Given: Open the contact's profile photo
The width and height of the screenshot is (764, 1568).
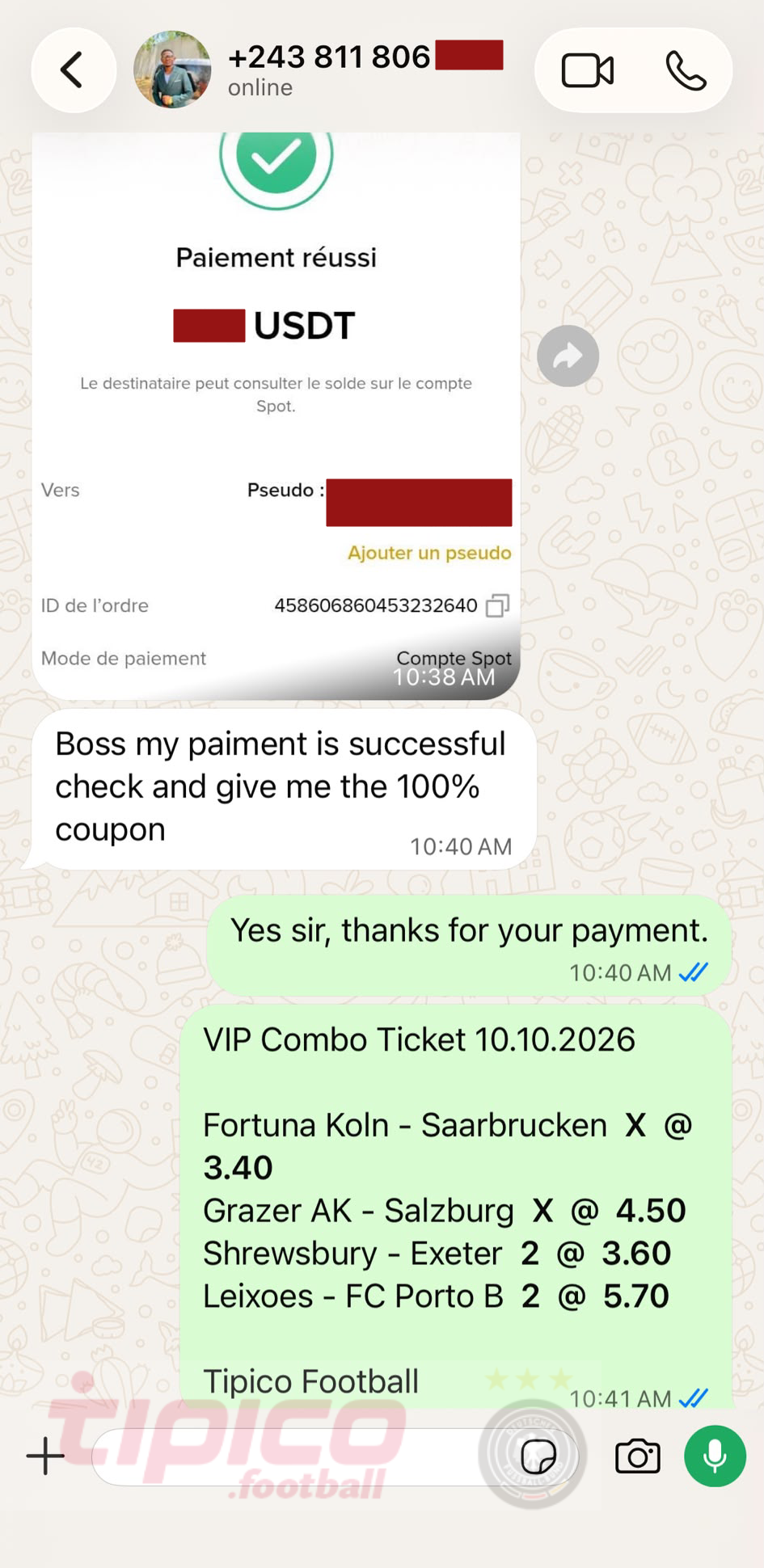Looking at the screenshot, I should point(172,70).
